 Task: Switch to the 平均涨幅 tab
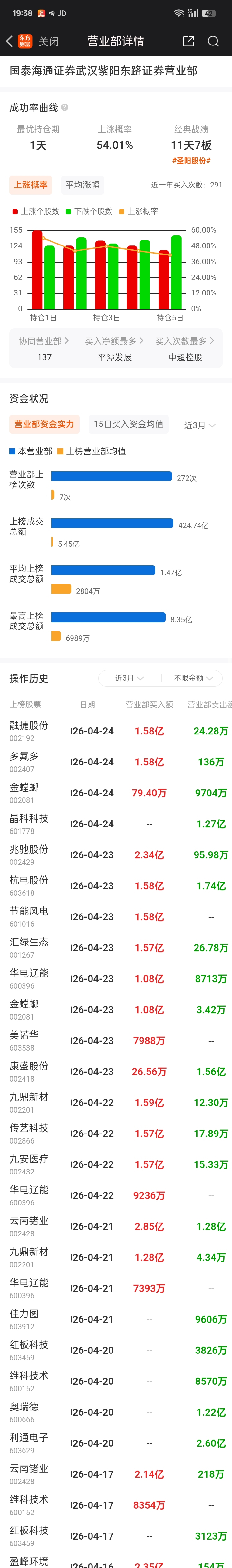[x=82, y=185]
